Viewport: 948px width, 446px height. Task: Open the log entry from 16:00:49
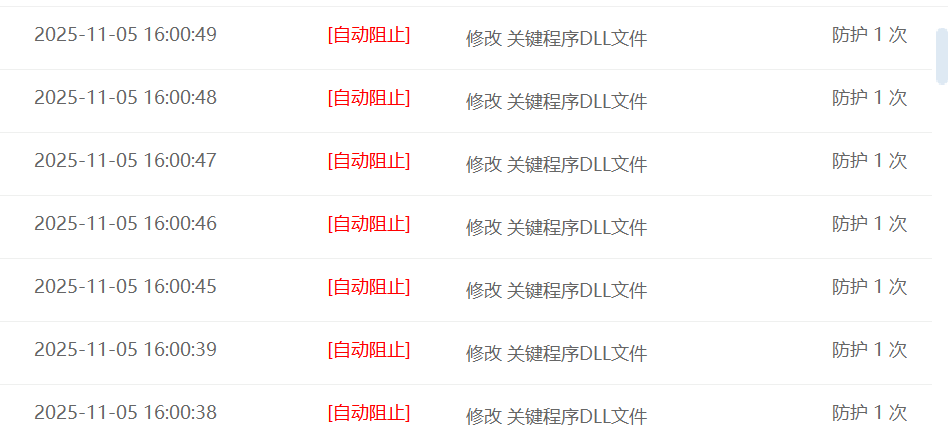[470, 37]
